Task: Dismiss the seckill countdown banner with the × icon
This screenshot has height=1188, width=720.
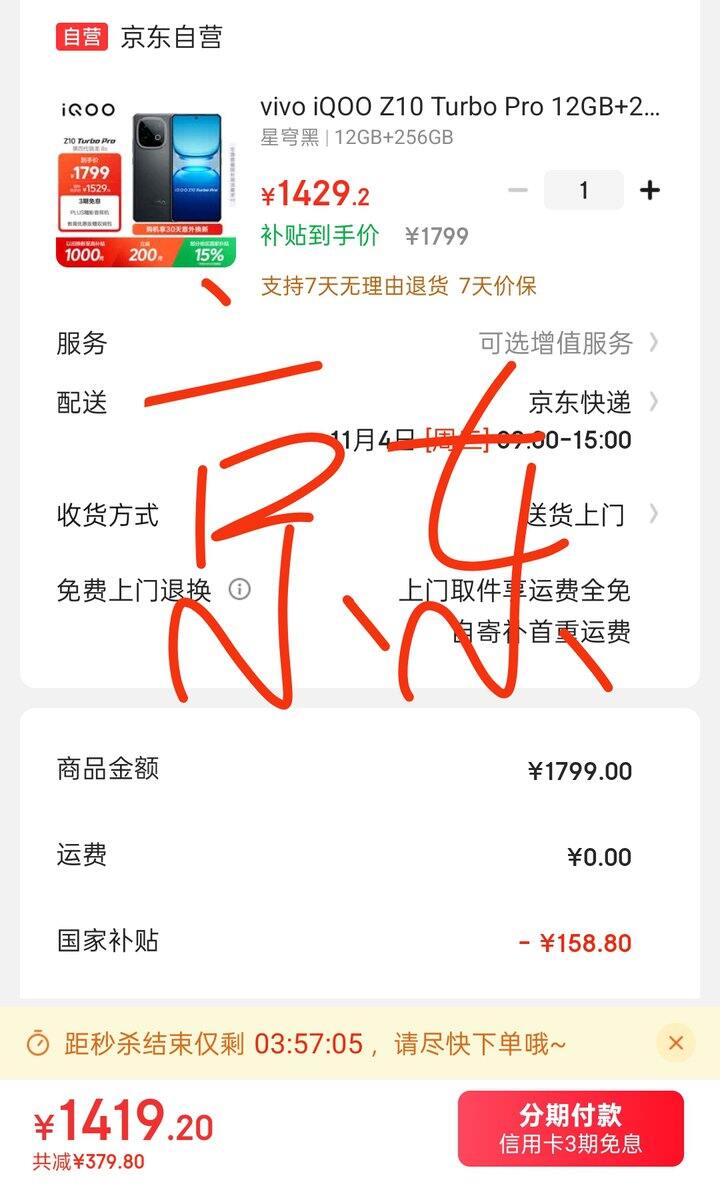Action: [x=674, y=1042]
